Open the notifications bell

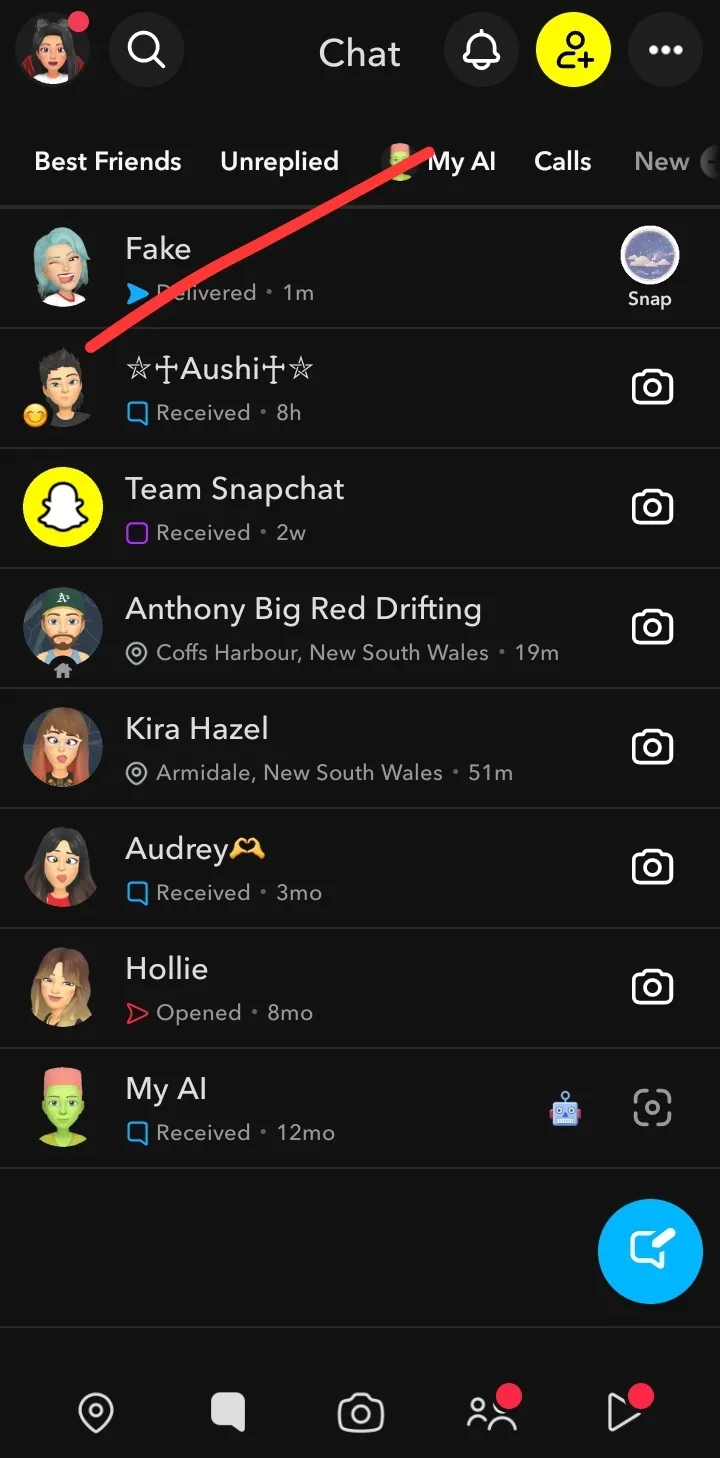coord(481,50)
